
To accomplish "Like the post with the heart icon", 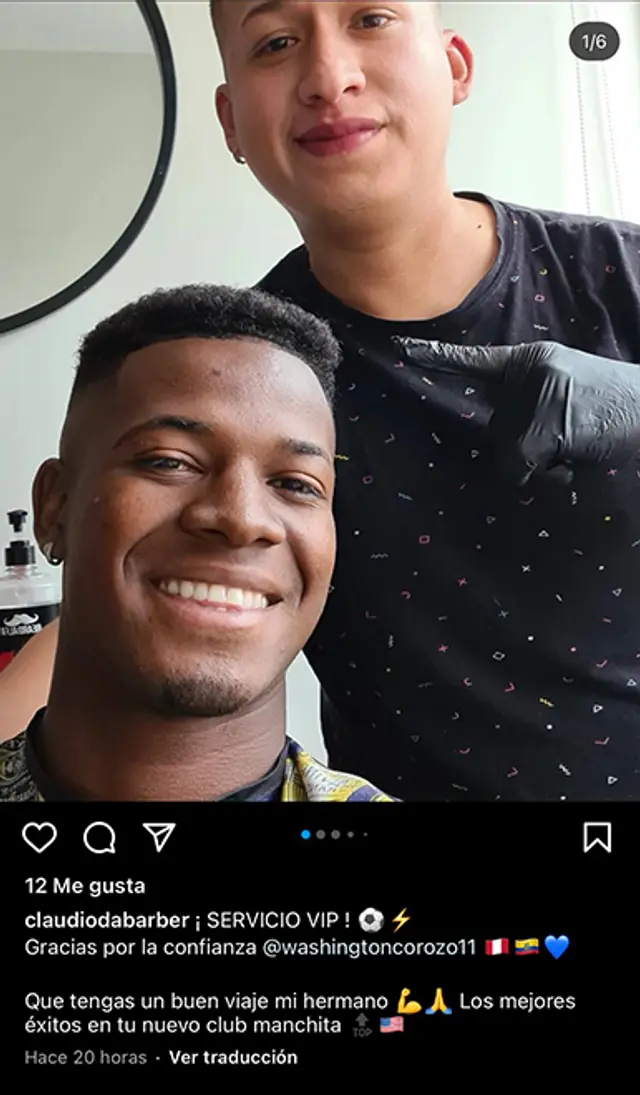I will click(x=39, y=837).
